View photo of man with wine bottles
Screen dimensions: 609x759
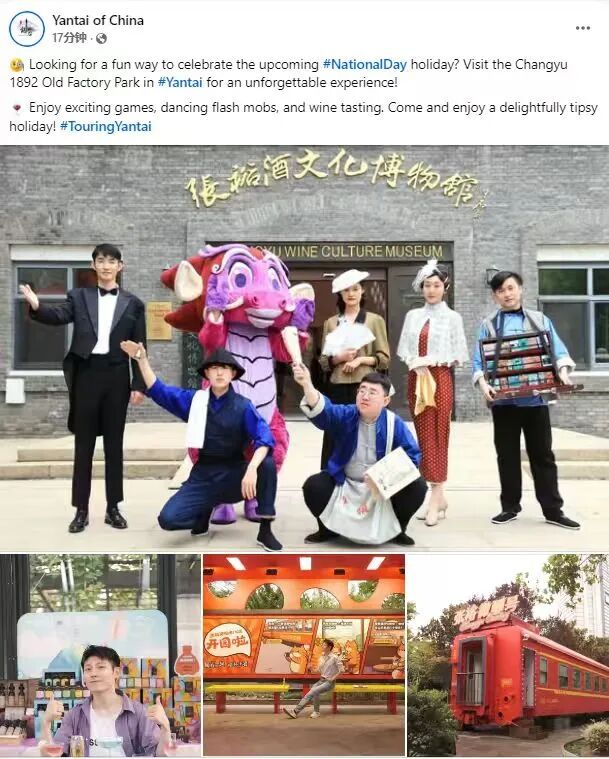pyautogui.click(x=99, y=655)
